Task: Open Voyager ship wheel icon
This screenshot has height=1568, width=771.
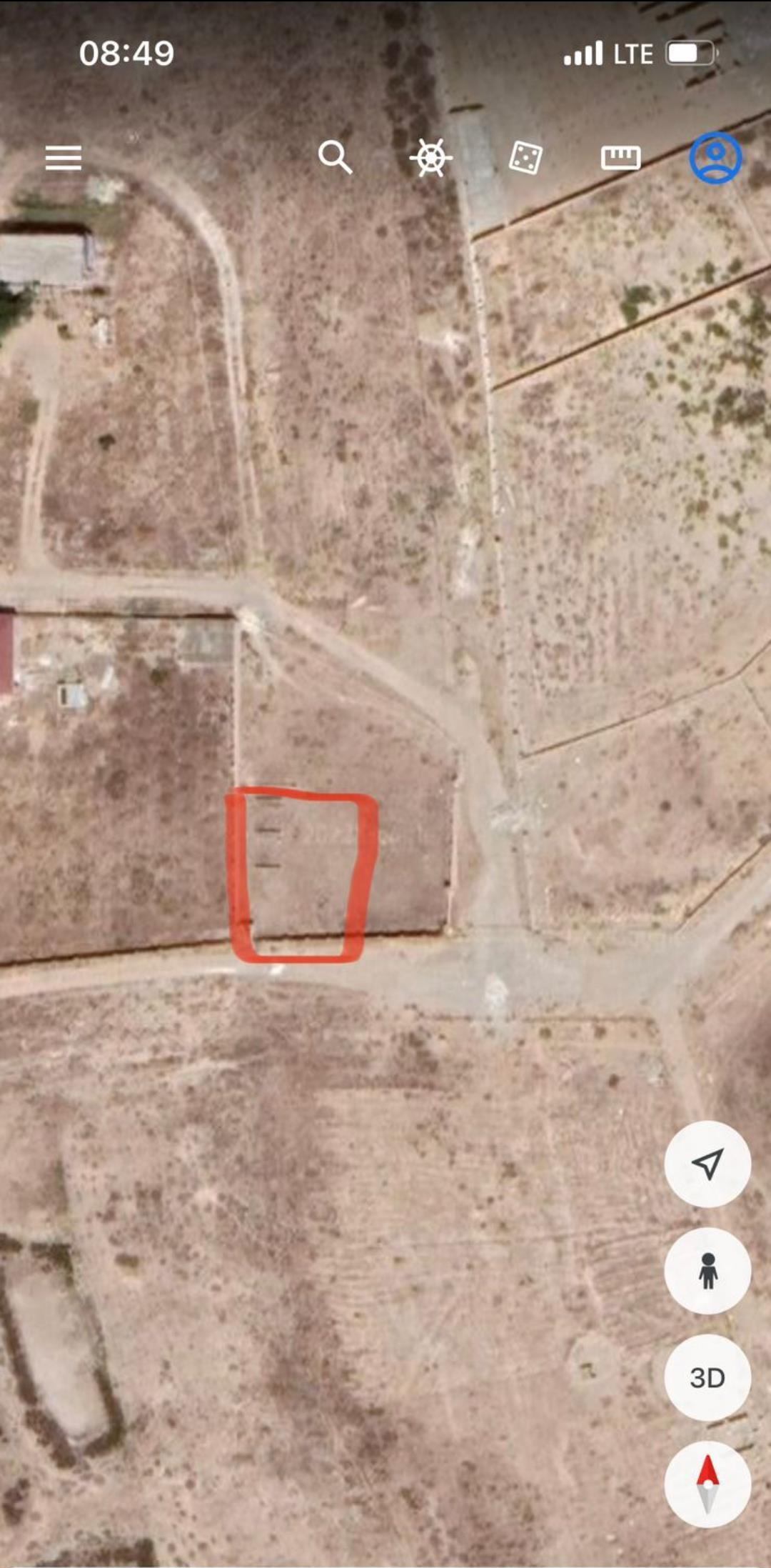Action: point(430,157)
